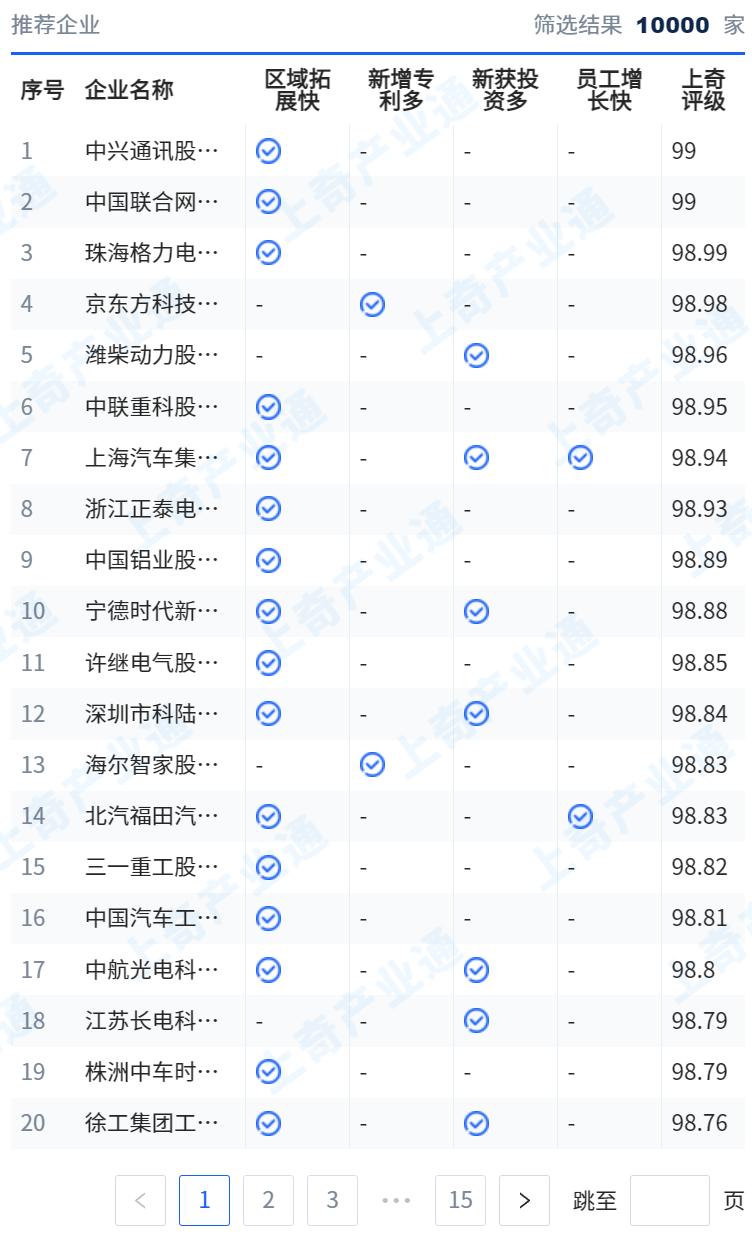Select 宁德时代's 新获投资多 badge icon
This screenshot has height=1236, width=752.
[x=476, y=611]
